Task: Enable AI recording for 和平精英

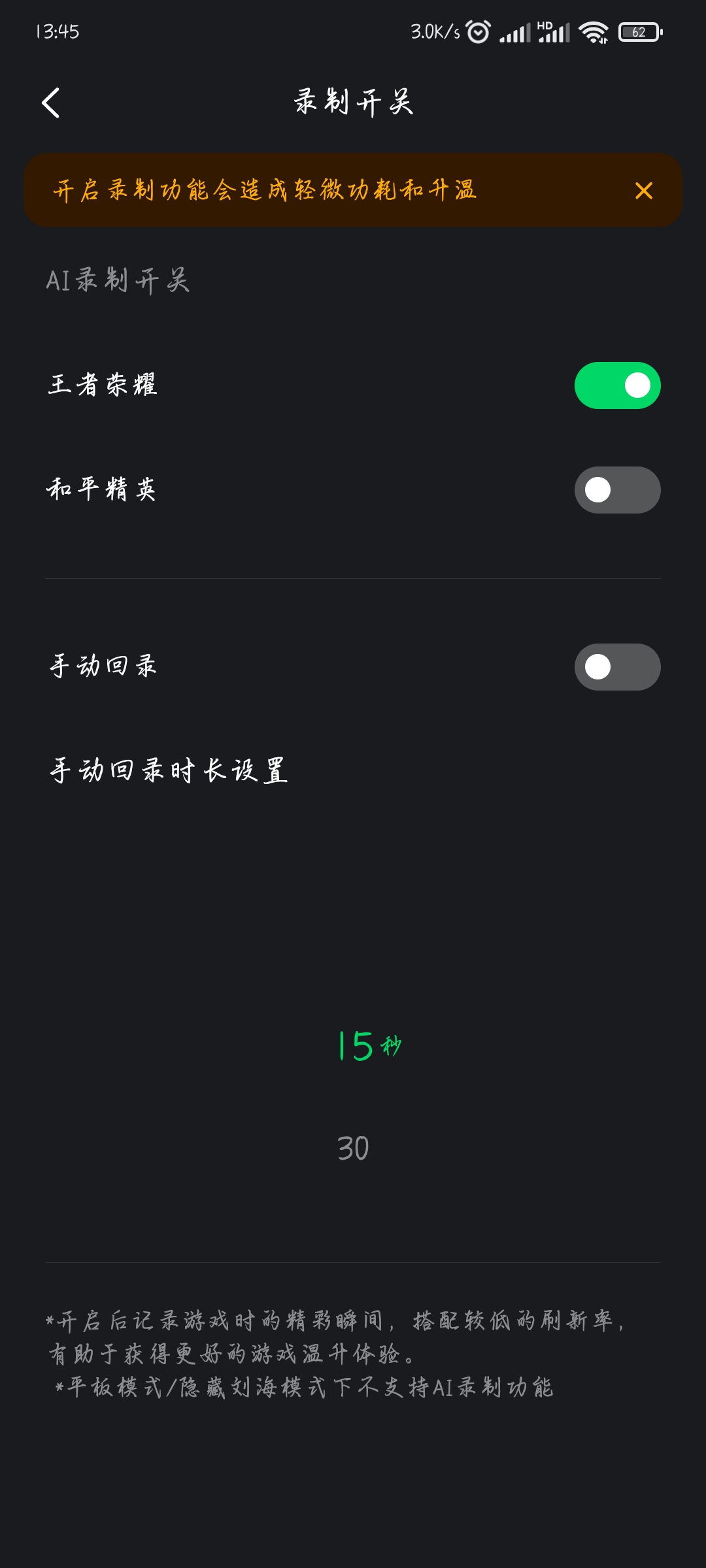Action: click(617, 490)
